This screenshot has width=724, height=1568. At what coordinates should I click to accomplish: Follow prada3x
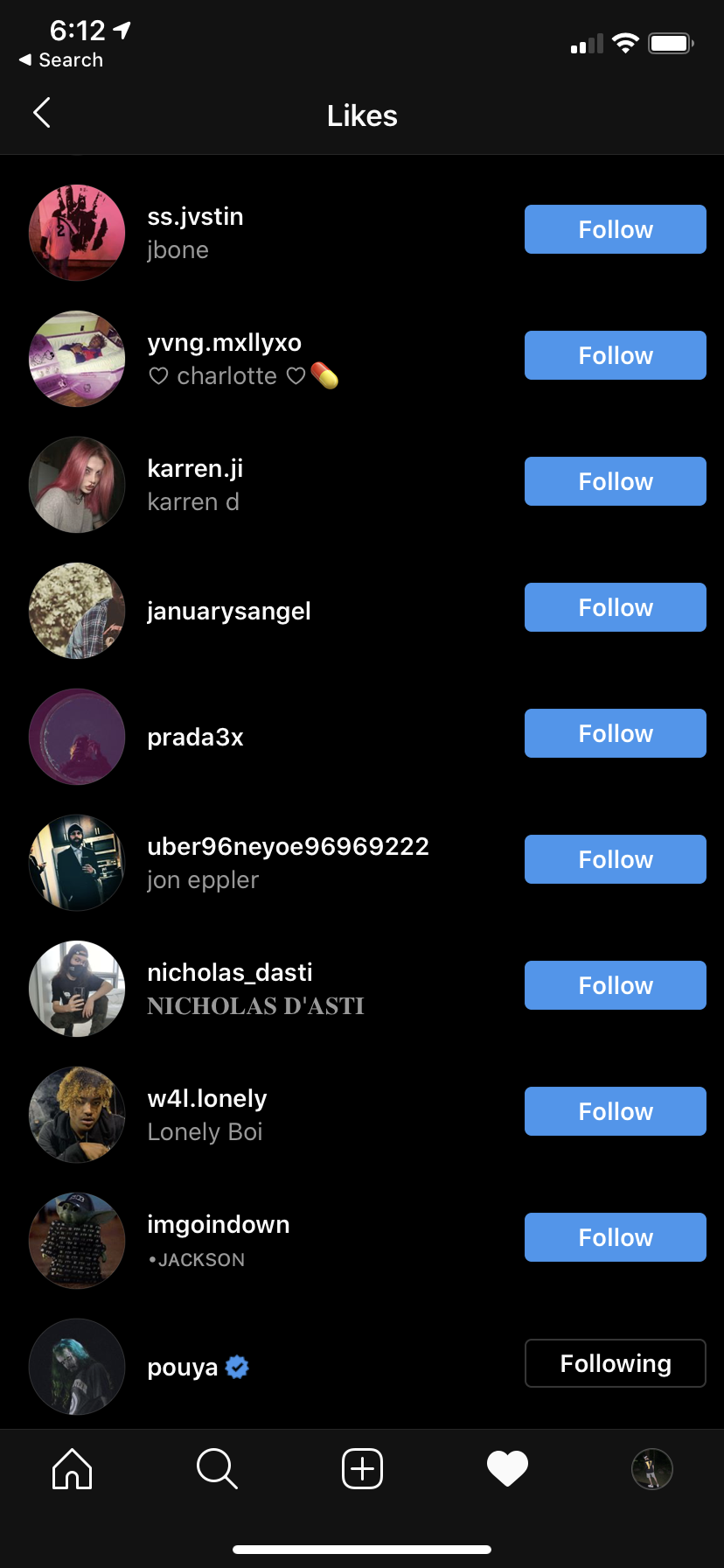[615, 733]
